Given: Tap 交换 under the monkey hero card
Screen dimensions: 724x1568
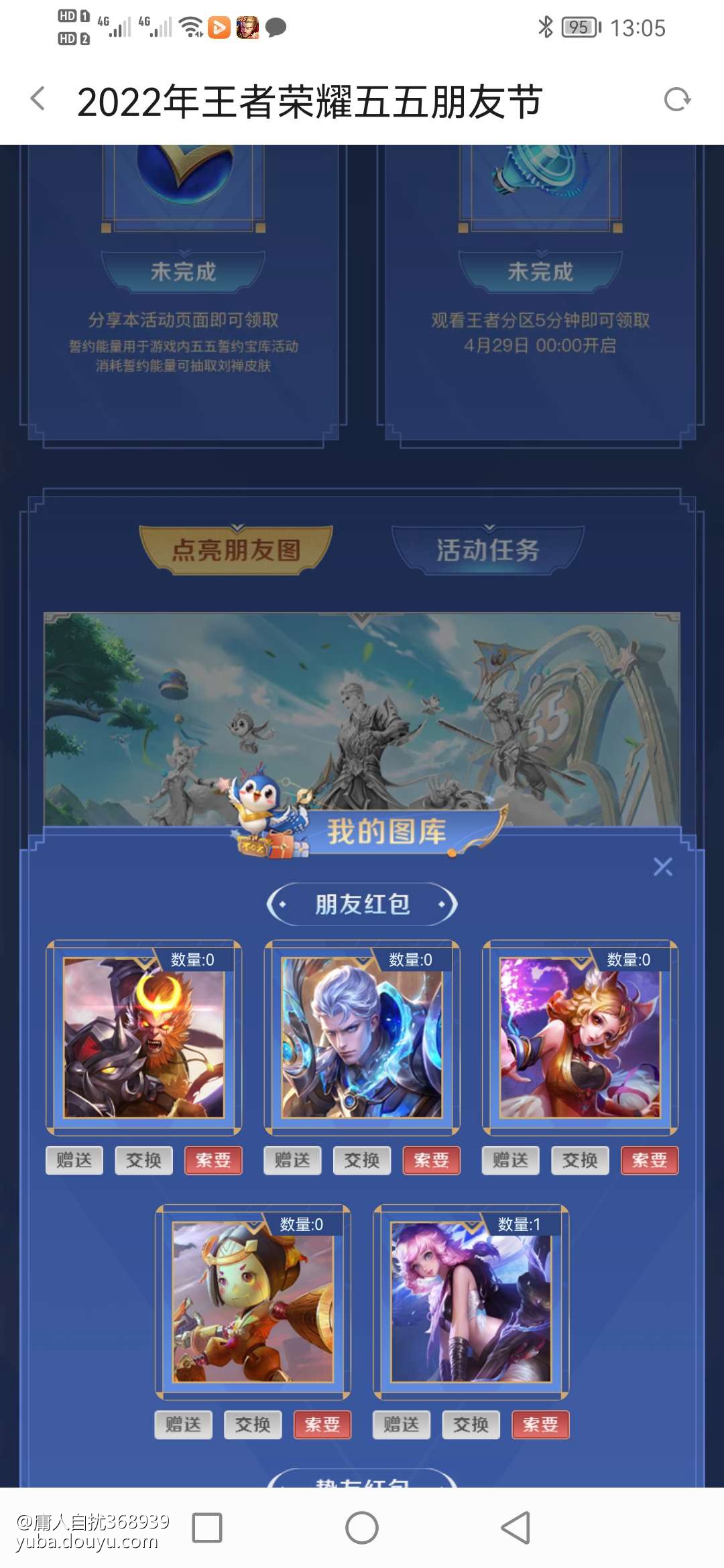Looking at the screenshot, I should [143, 1160].
